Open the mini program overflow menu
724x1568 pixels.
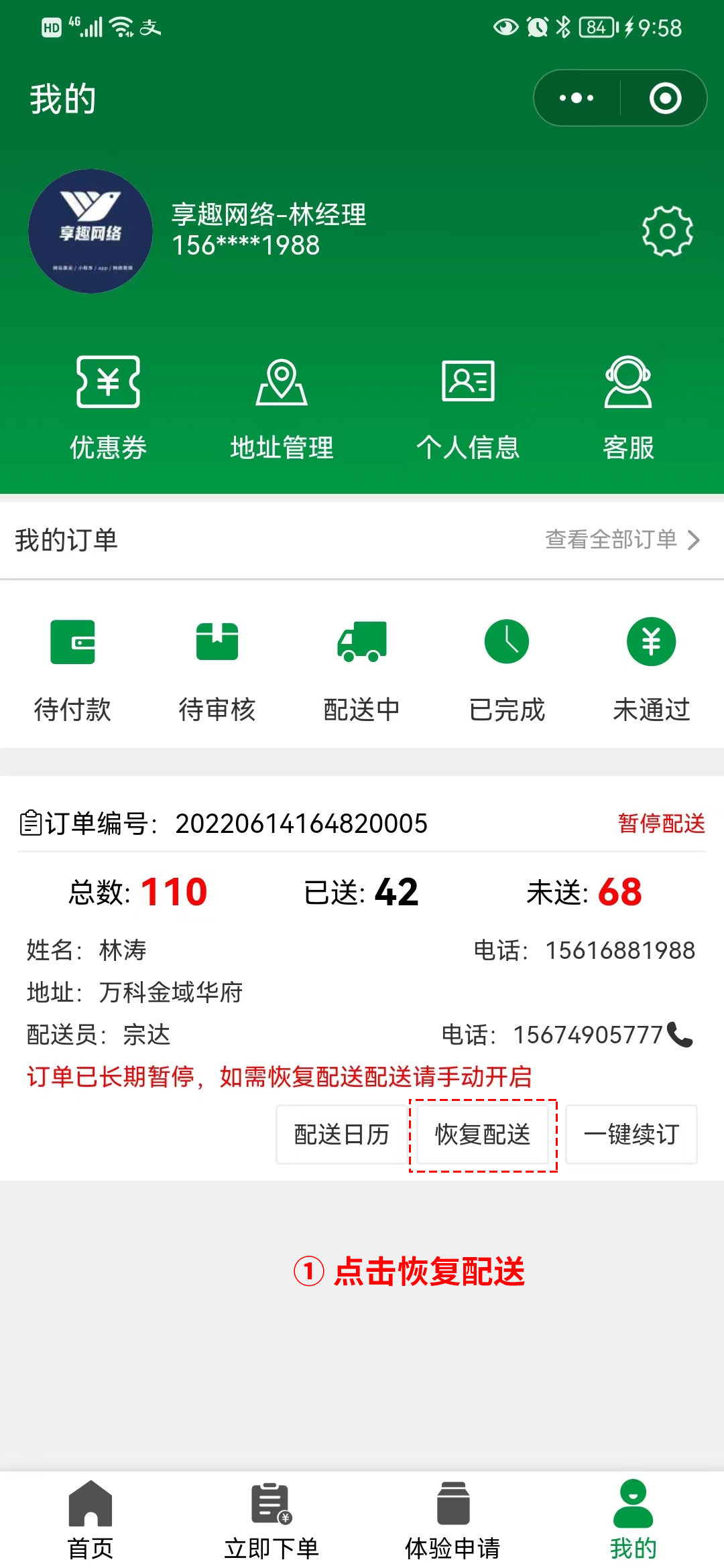pyautogui.click(x=577, y=98)
